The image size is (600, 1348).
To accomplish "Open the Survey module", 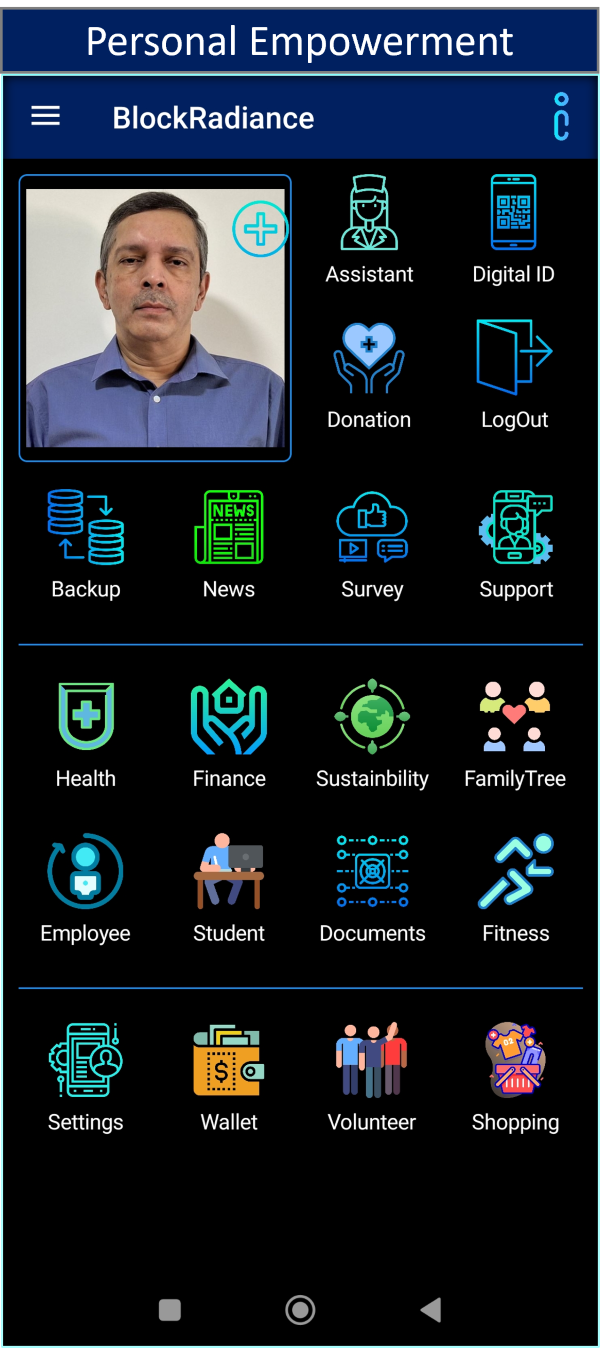I will (372, 543).
